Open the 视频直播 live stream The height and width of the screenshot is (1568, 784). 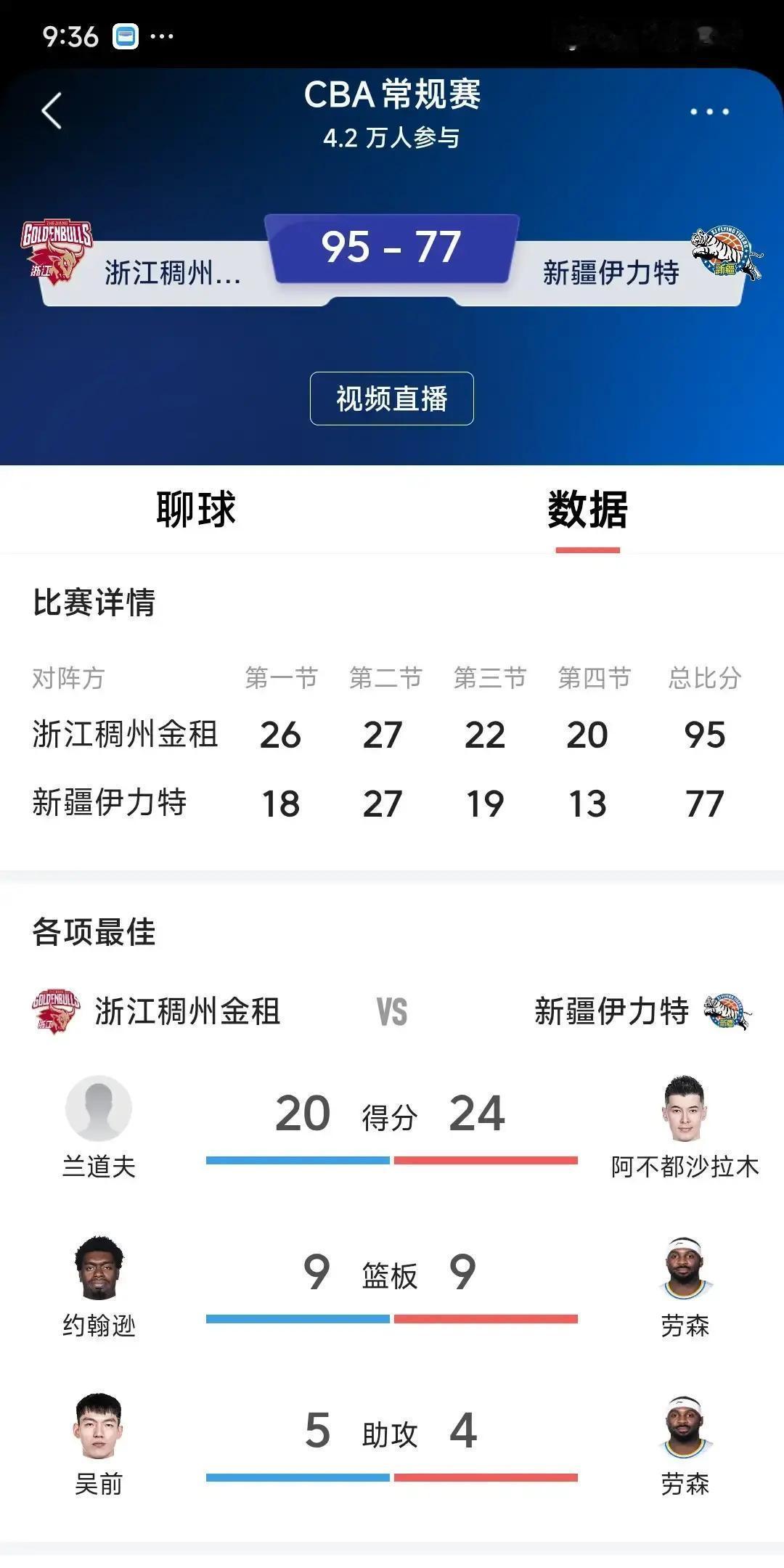point(392,397)
